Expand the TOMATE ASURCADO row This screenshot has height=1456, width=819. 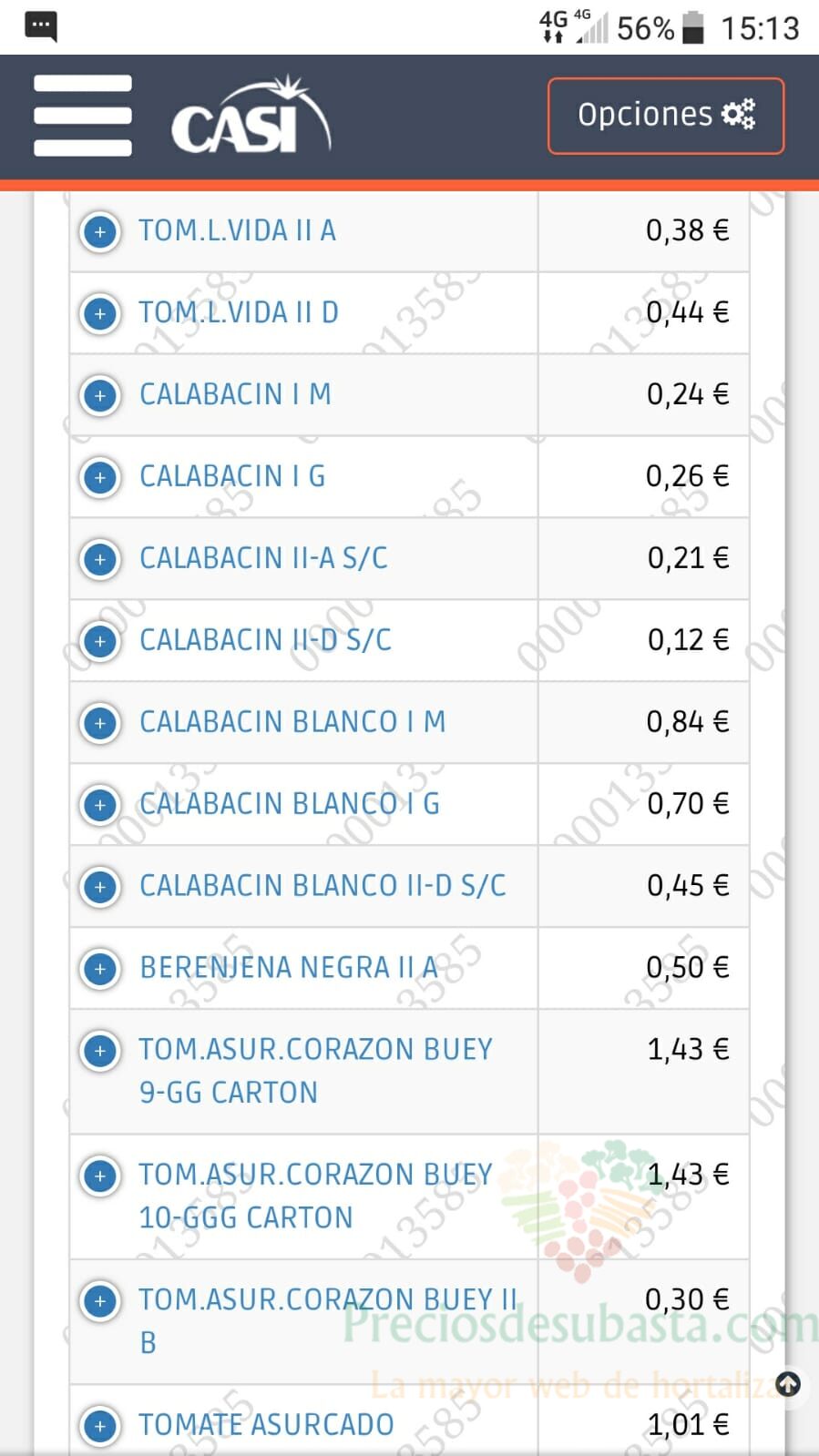pos(100,1426)
